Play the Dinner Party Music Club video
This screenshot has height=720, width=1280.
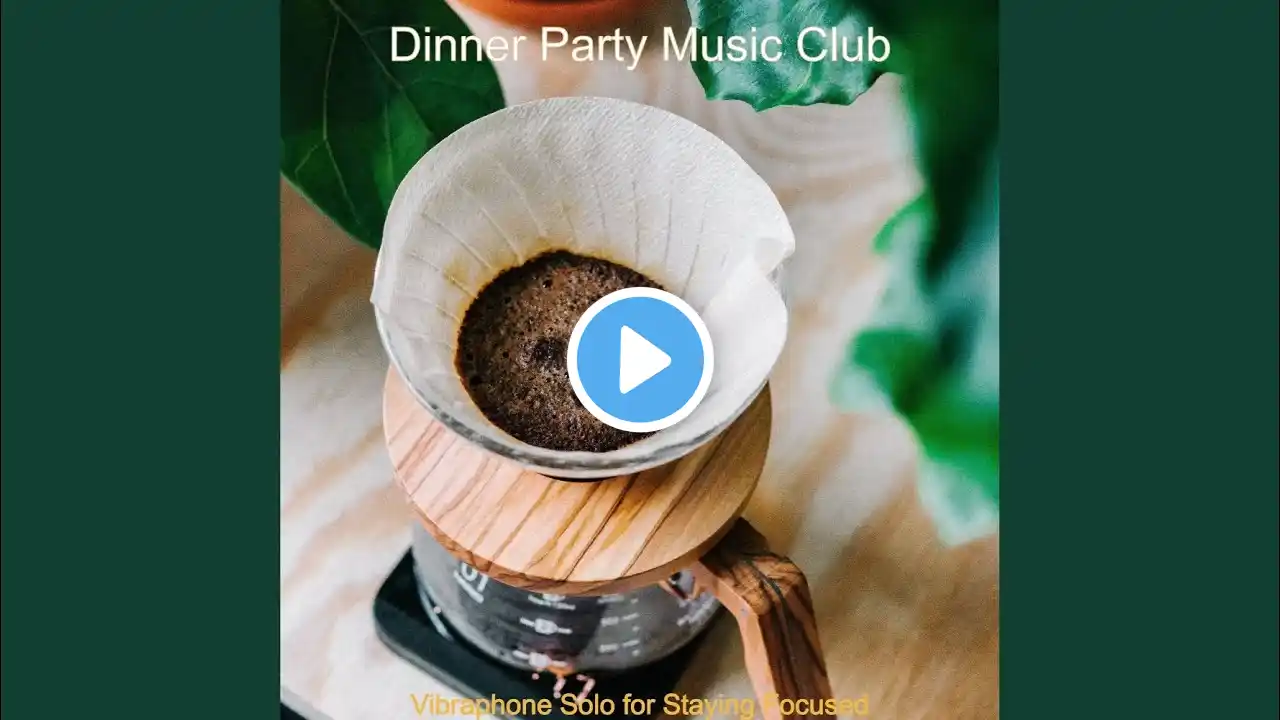[x=640, y=359]
